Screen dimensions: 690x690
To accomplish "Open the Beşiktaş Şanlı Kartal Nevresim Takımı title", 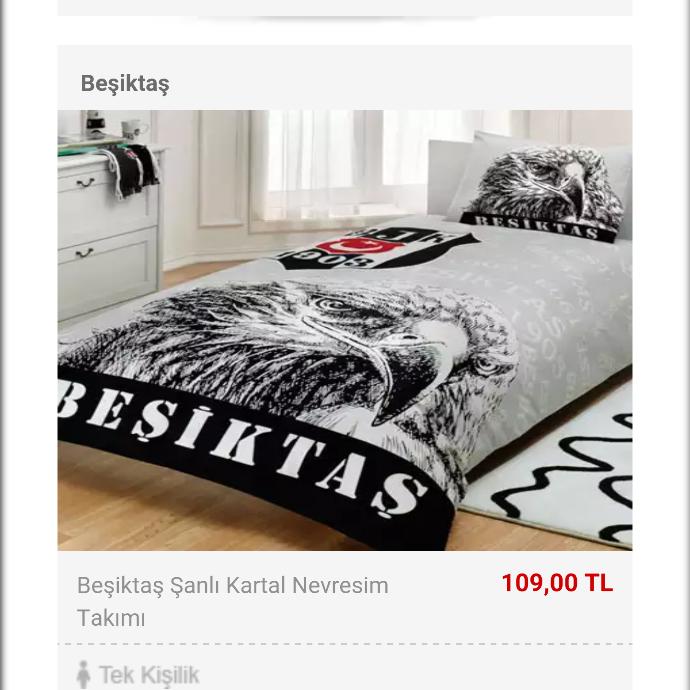I will pyautogui.click(x=232, y=600).
